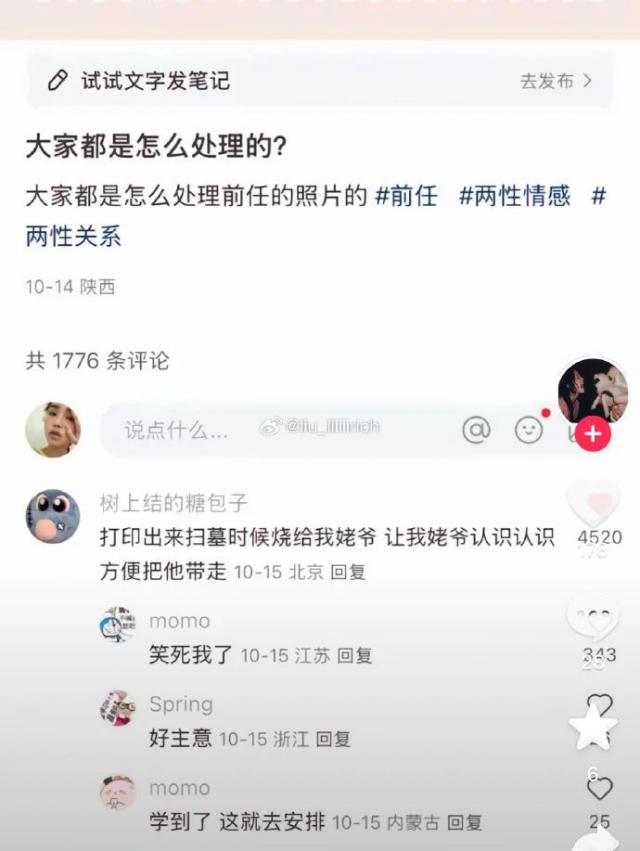Follow the author with the plus button
The height and width of the screenshot is (851, 640).
(x=593, y=434)
